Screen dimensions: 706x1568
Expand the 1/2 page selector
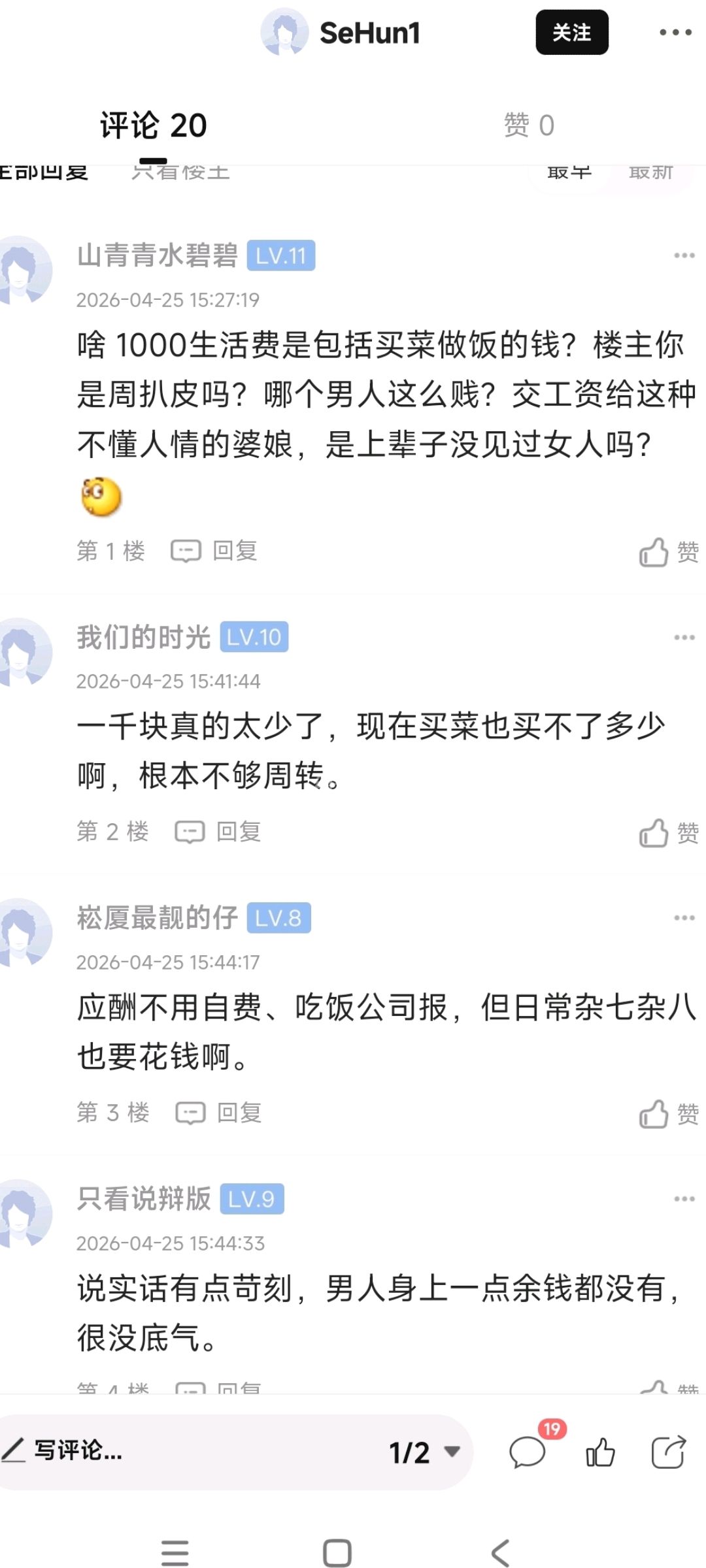(x=424, y=1452)
